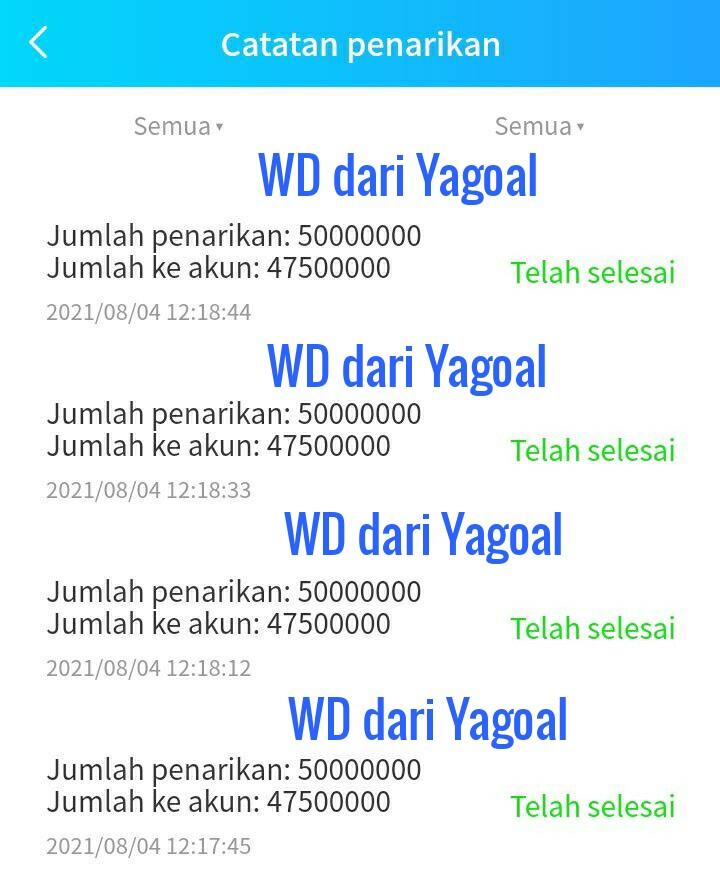Click Telah selesai on the last record
Screen dimensions: 720x882
[592, 806]
